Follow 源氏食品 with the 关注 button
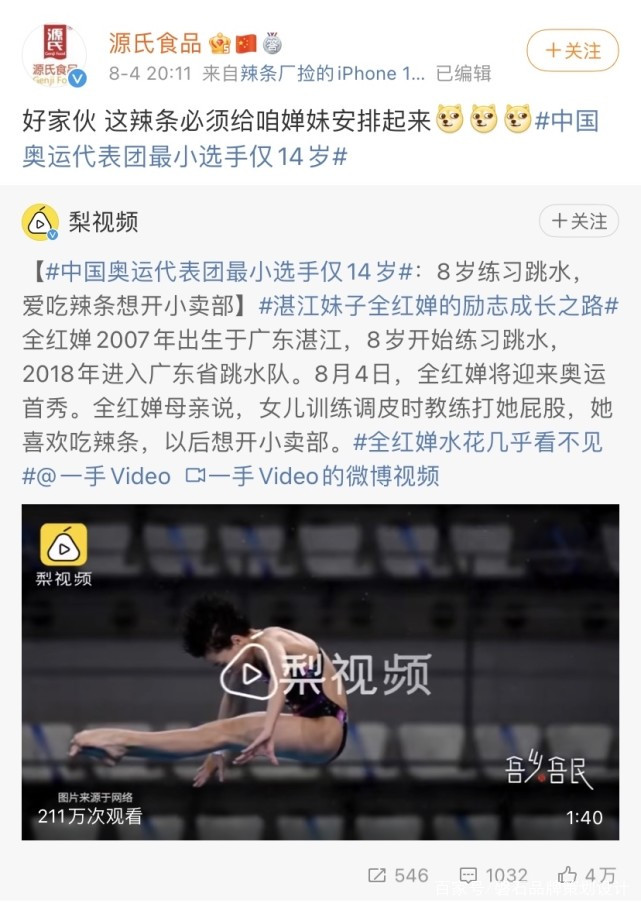Screen dimensions: 641x907 [573, 50]
